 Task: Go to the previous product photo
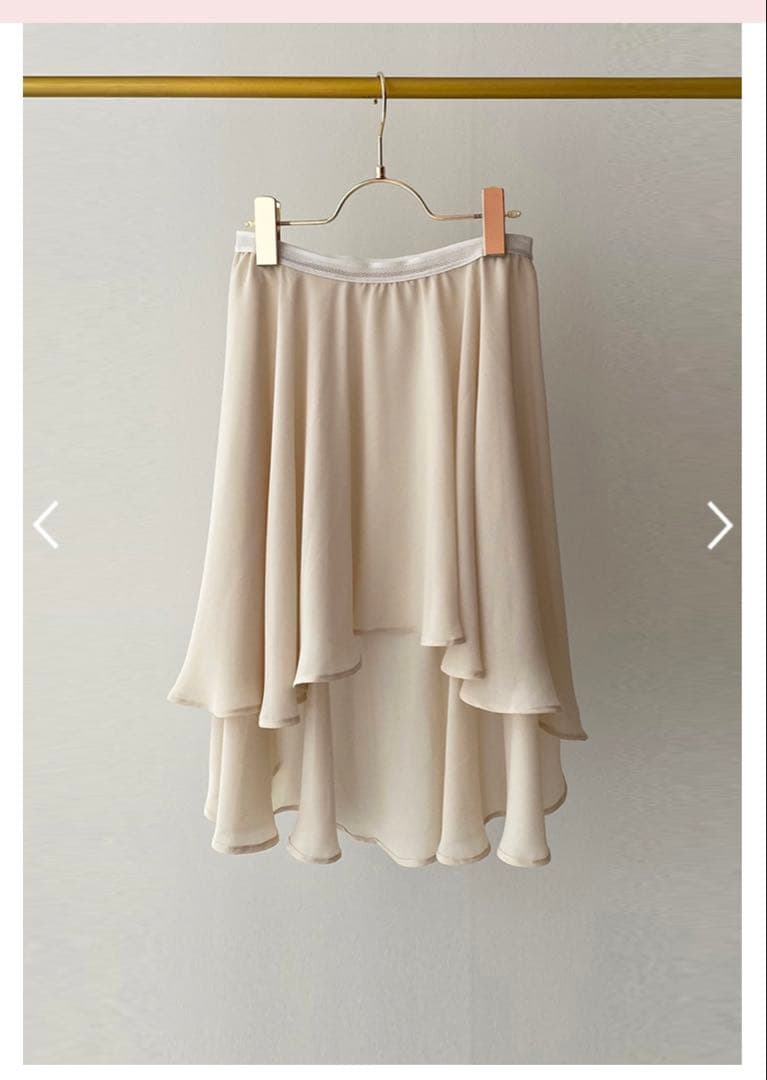point(46,525)
